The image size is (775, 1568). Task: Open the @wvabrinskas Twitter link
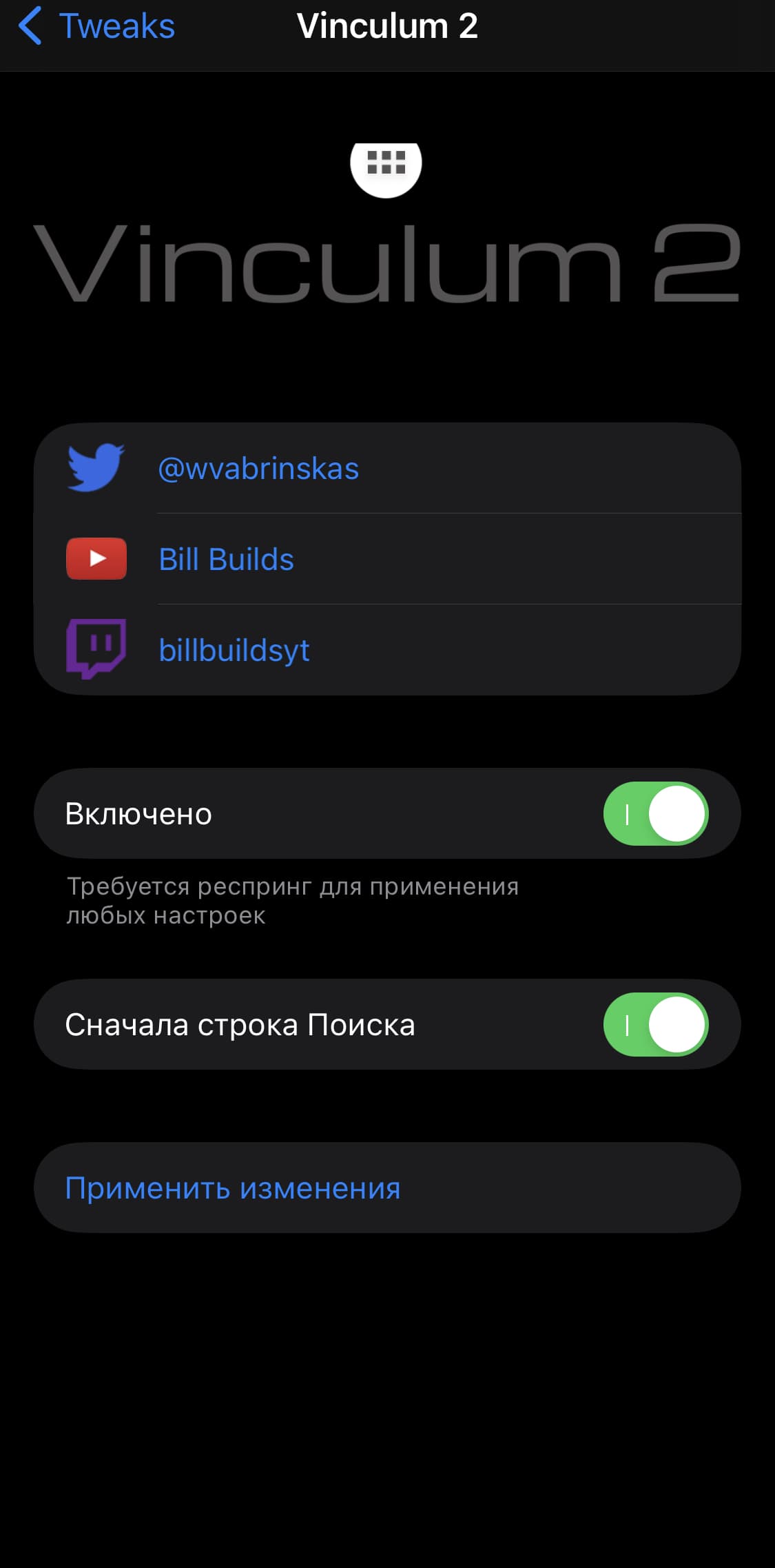(387, 468)
